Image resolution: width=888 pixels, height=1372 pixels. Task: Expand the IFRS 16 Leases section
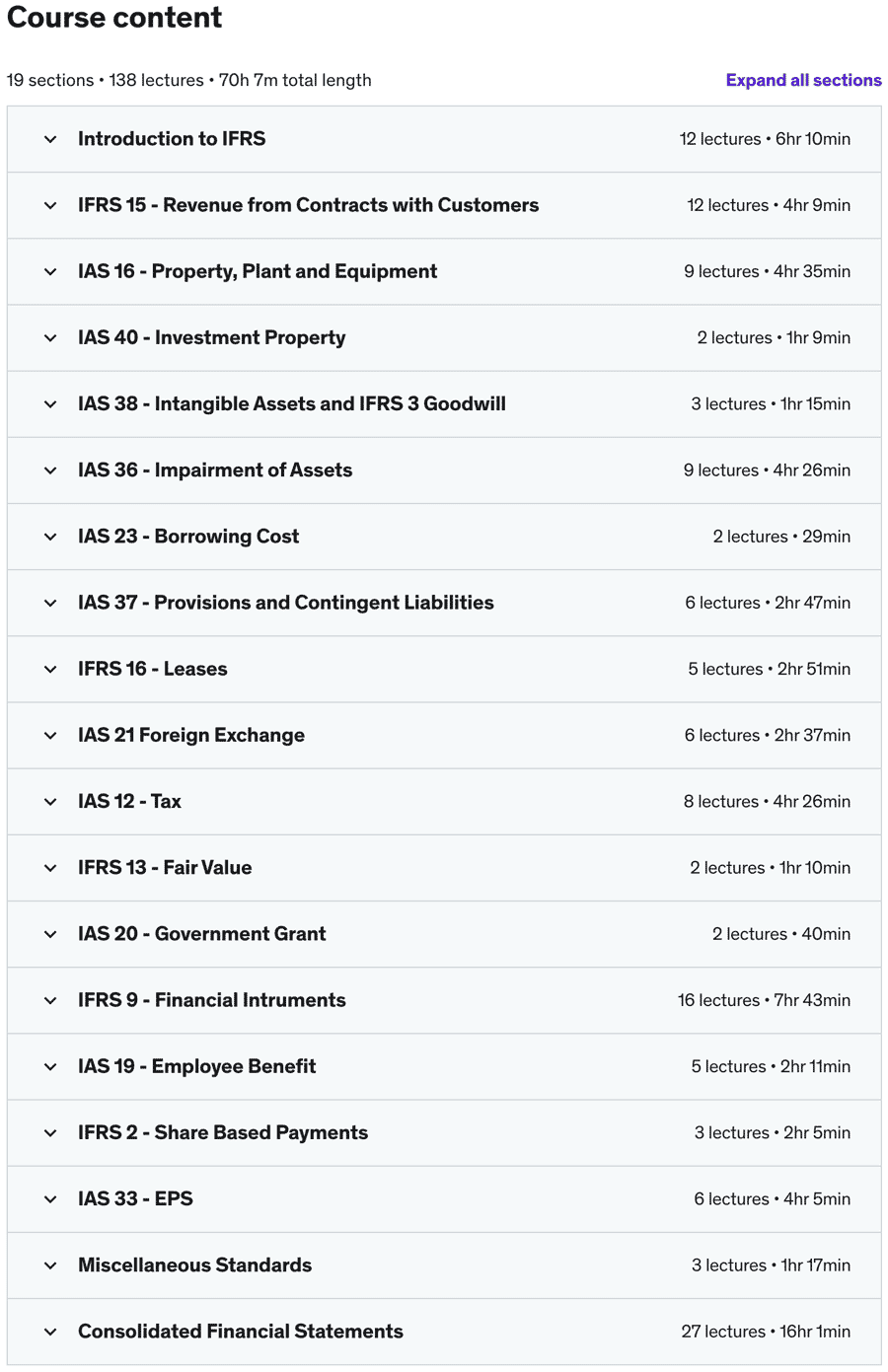pos(152,669)
